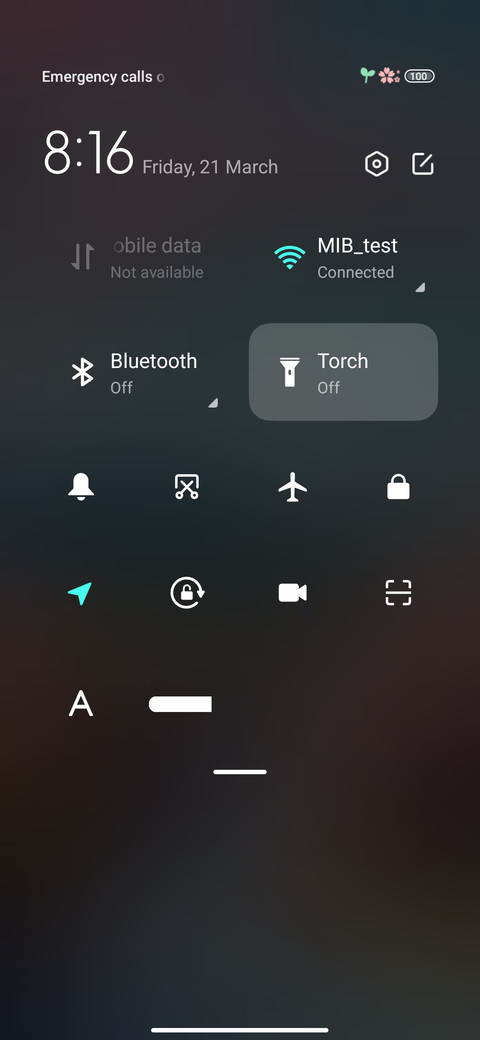Tap the brightness slider bar
This screenshot has width=480, height=1040.
pos(180,704)
